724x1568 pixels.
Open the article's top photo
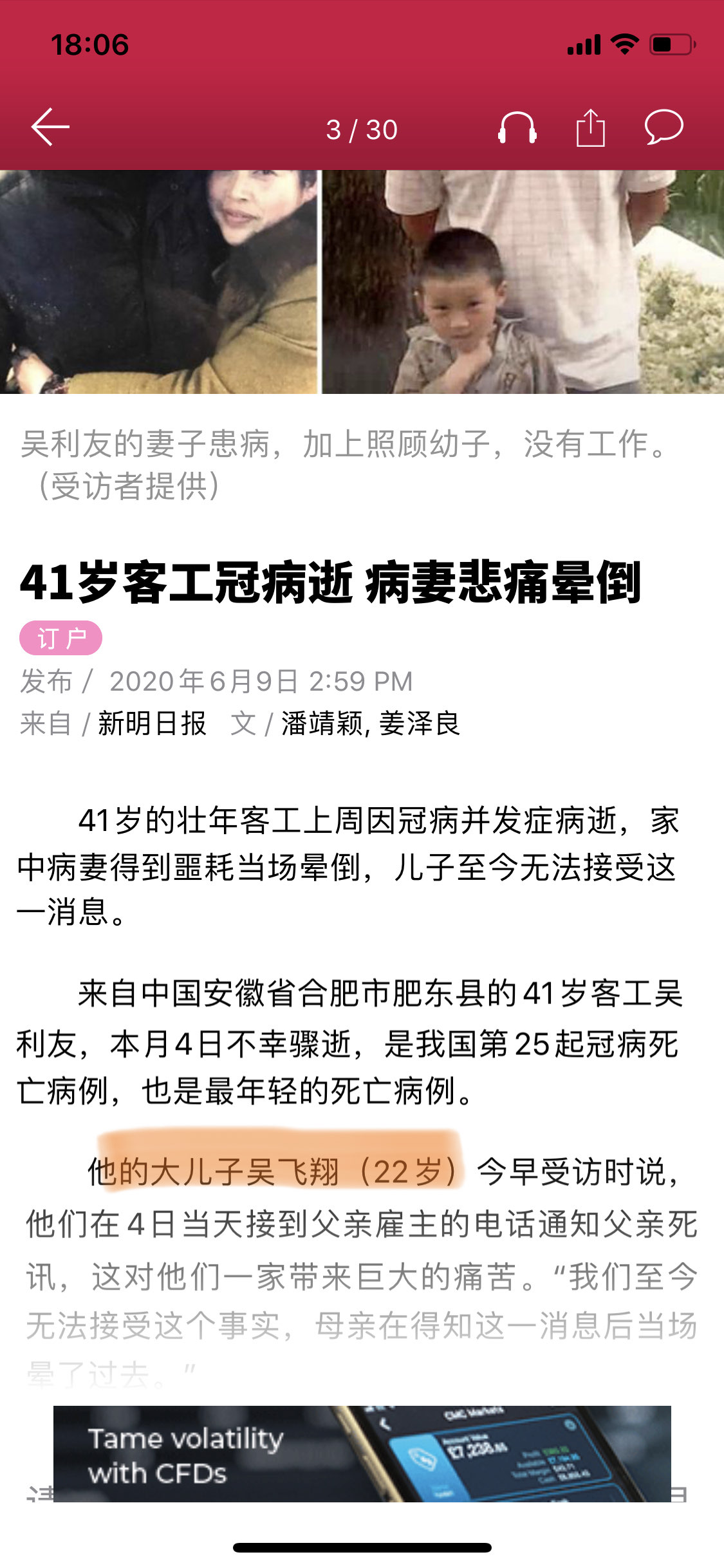tap(362, 282)
